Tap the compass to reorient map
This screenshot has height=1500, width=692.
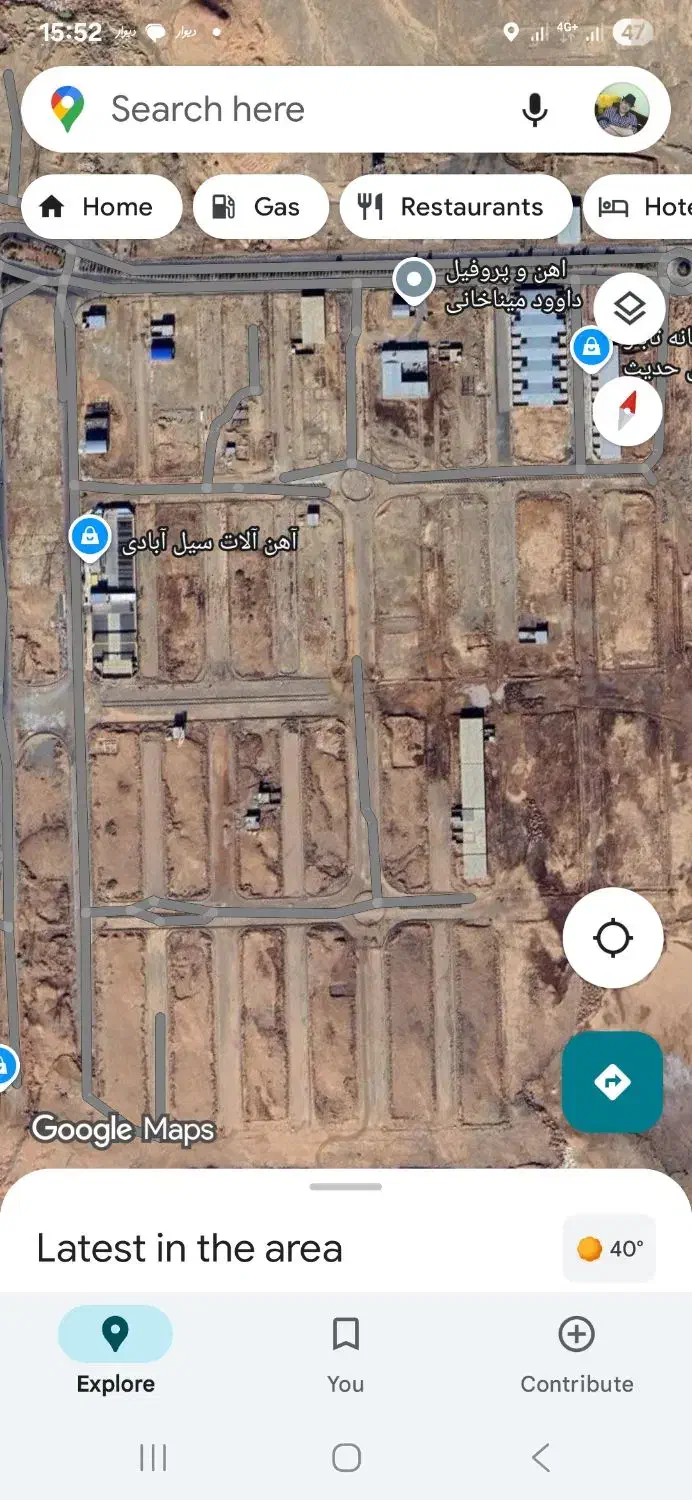[627, 410]
